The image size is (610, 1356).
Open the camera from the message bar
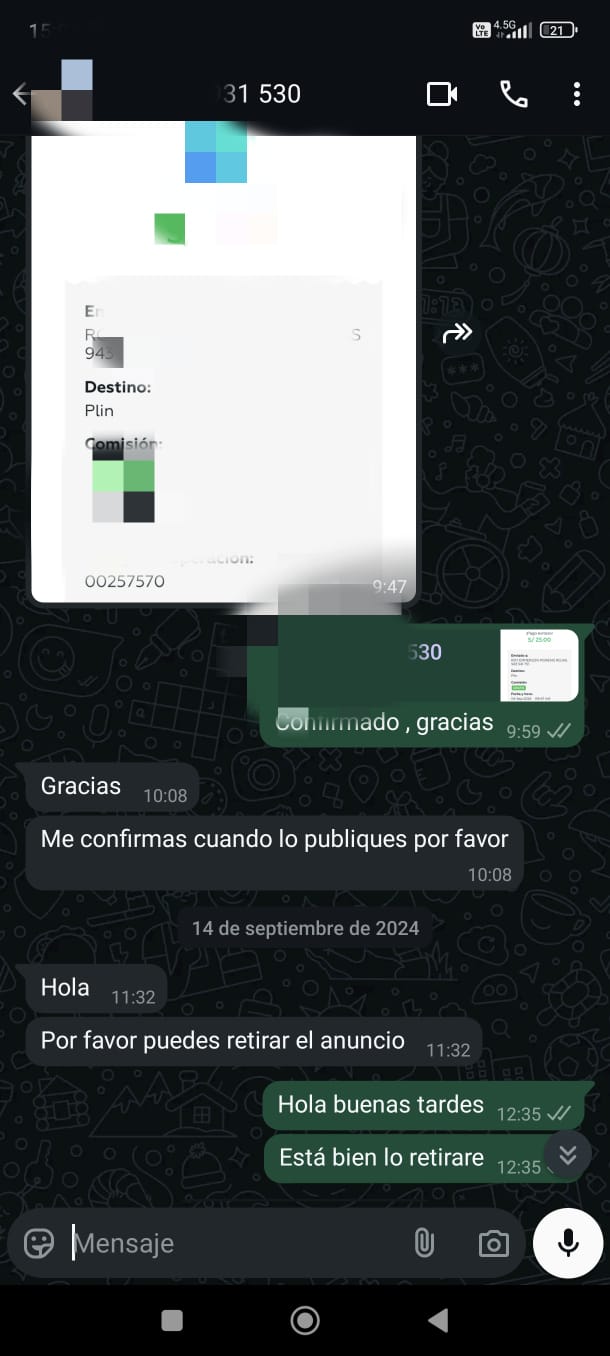point(492,1243)
